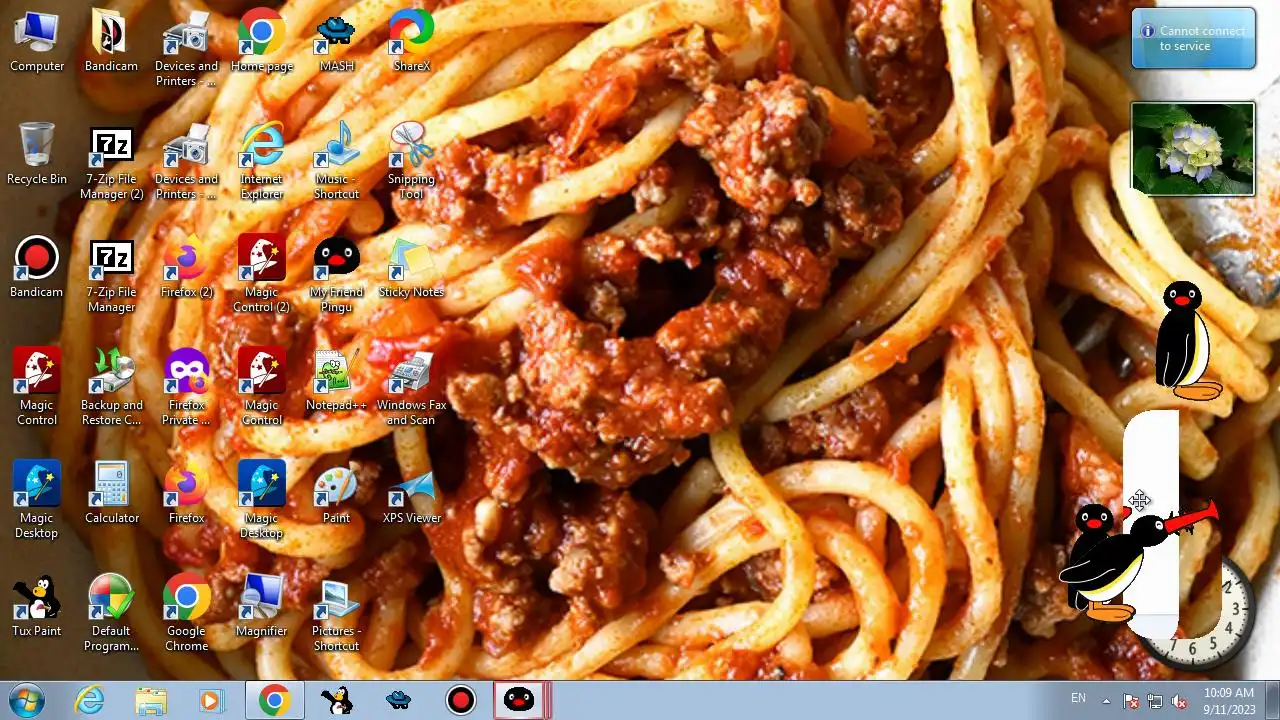The image size is (1280, 720).
Task: Open the Calculator shortcut
Action: click(x=111, y=485)
